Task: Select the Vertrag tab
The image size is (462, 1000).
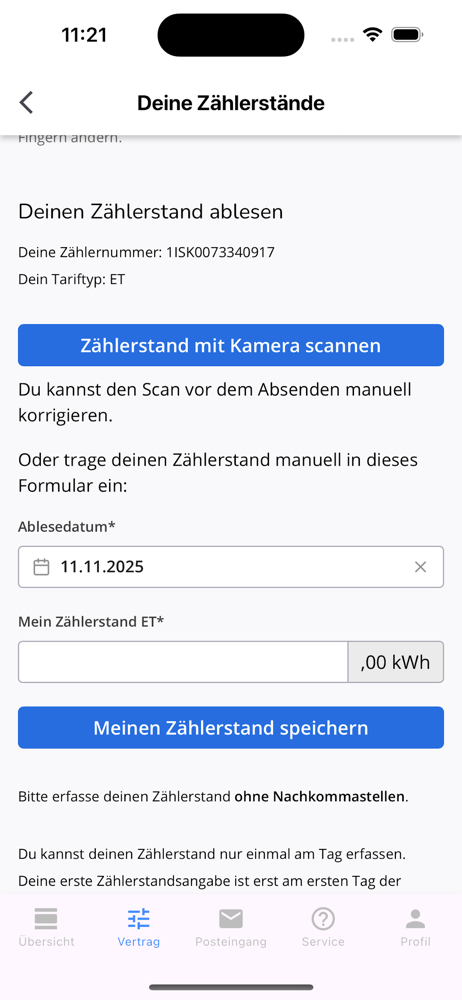Action: (x=138, y=927)
